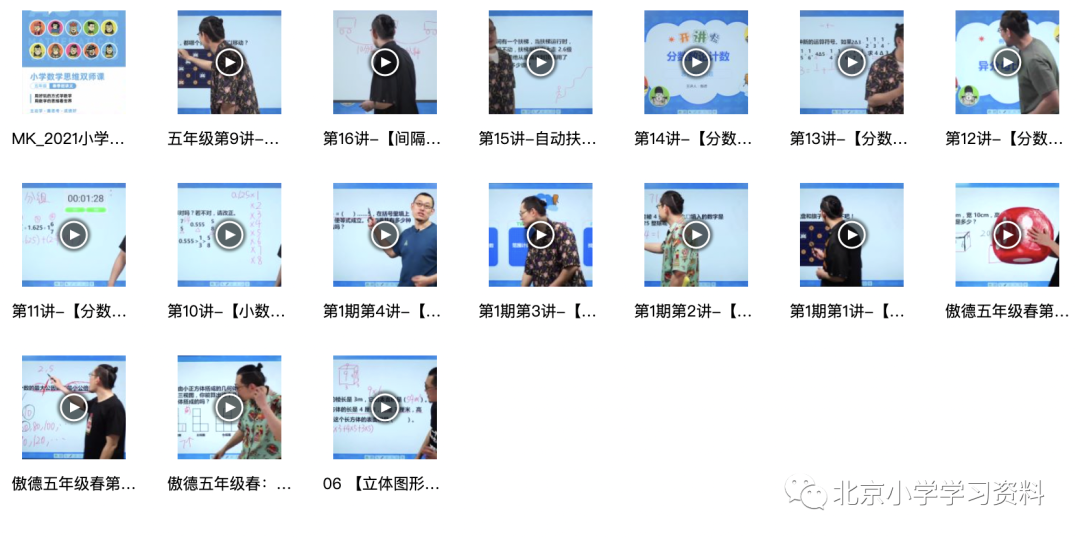Viewport: 1080px width, 541px height.
Task: Open the 第1期第1讲 video
Action: (x=851, y=234)
